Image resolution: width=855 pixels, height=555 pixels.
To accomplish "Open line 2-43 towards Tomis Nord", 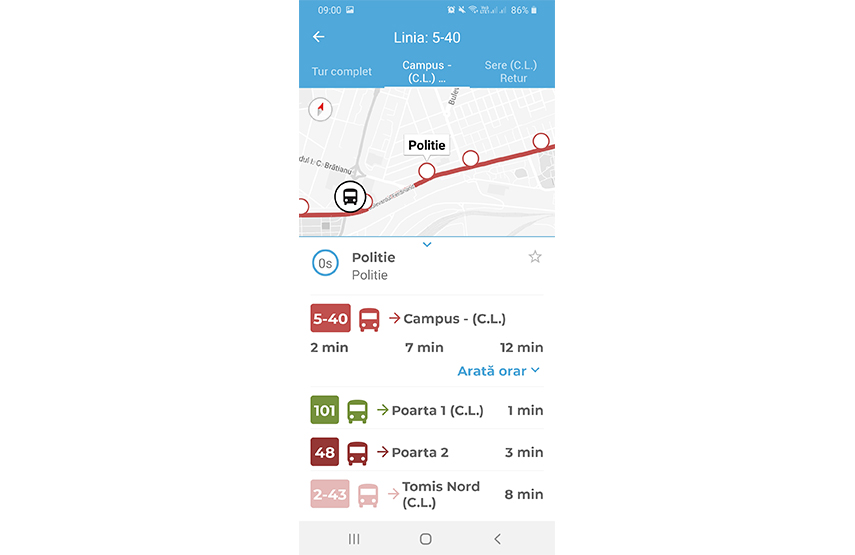I will [427, 494].
